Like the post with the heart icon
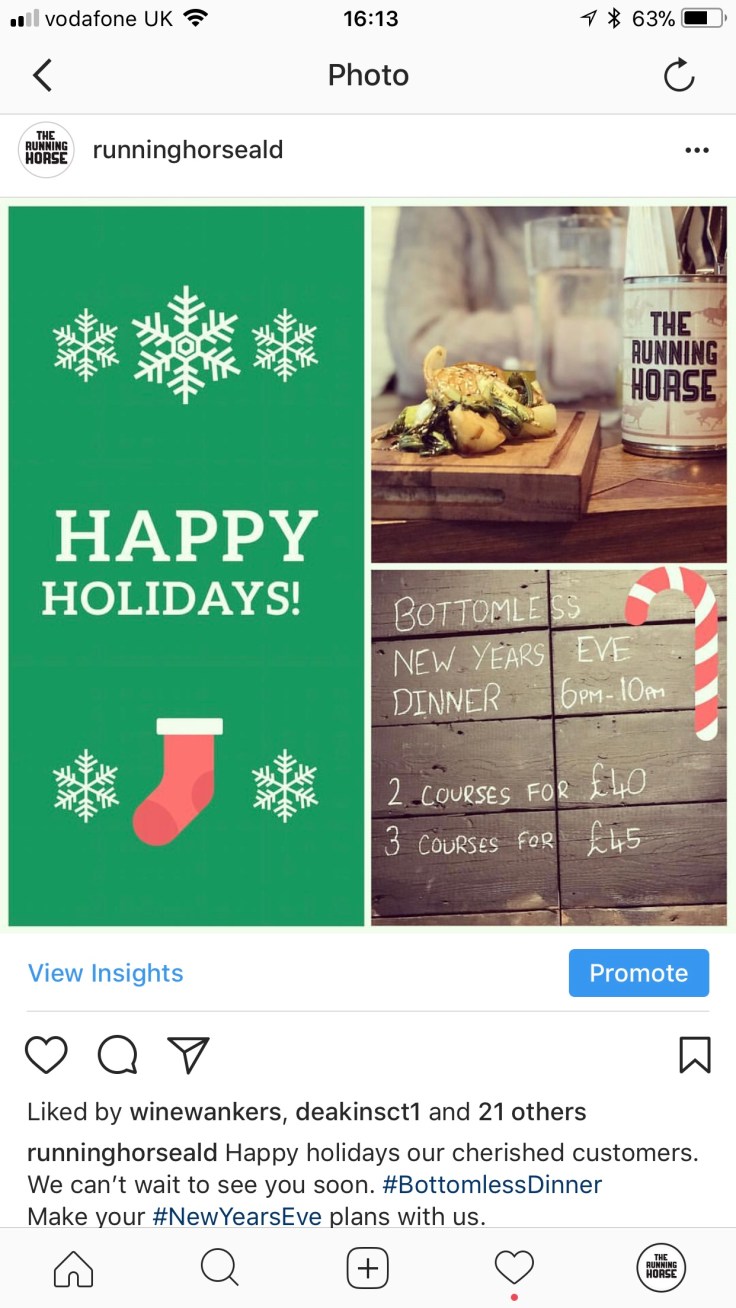This screenshot has height=1308, width=736. 46,1055
